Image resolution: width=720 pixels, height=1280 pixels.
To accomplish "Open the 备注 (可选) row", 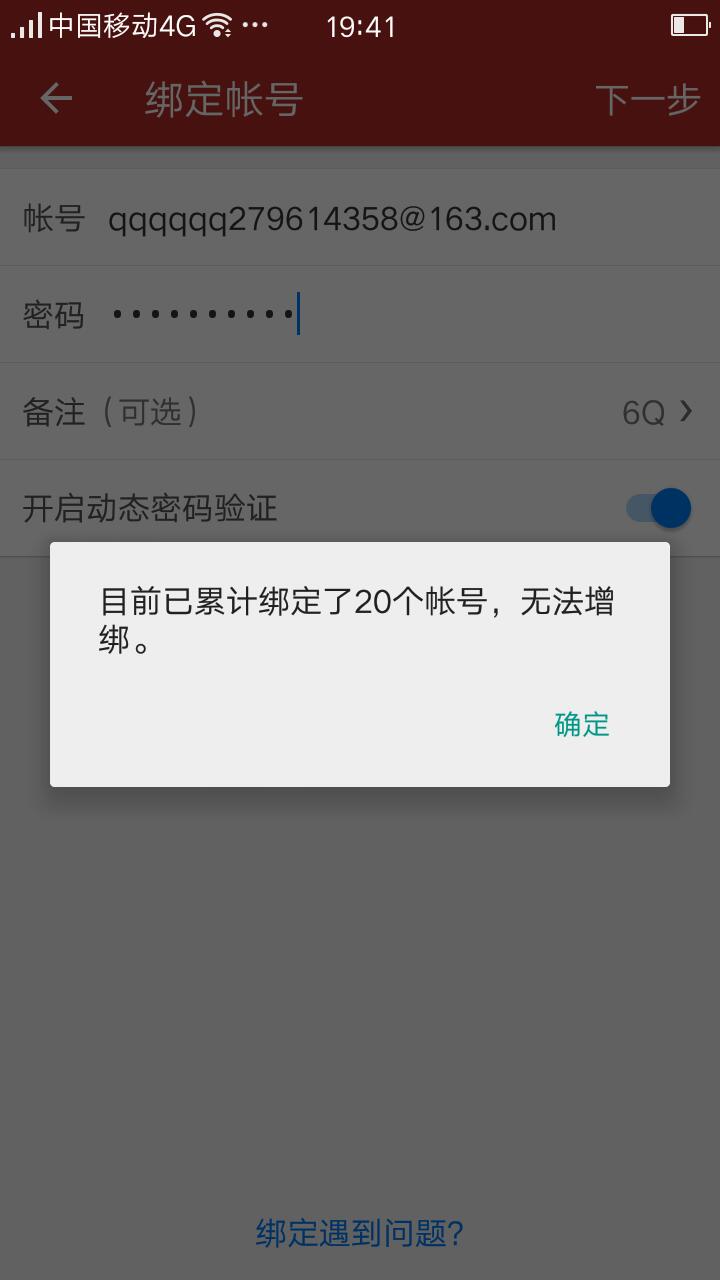I will coord(360,412).
